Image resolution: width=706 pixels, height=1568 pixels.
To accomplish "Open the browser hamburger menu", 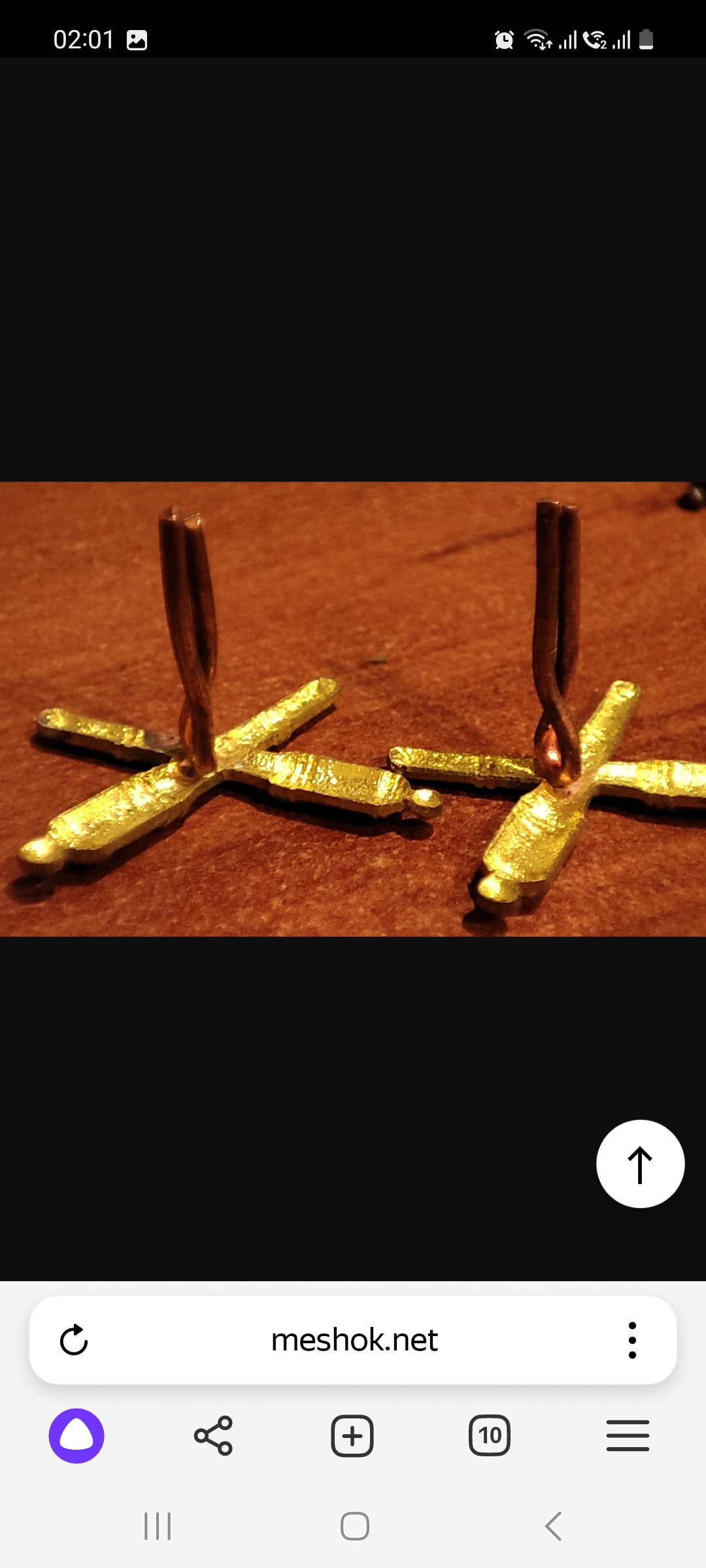I will (628, 1436).
